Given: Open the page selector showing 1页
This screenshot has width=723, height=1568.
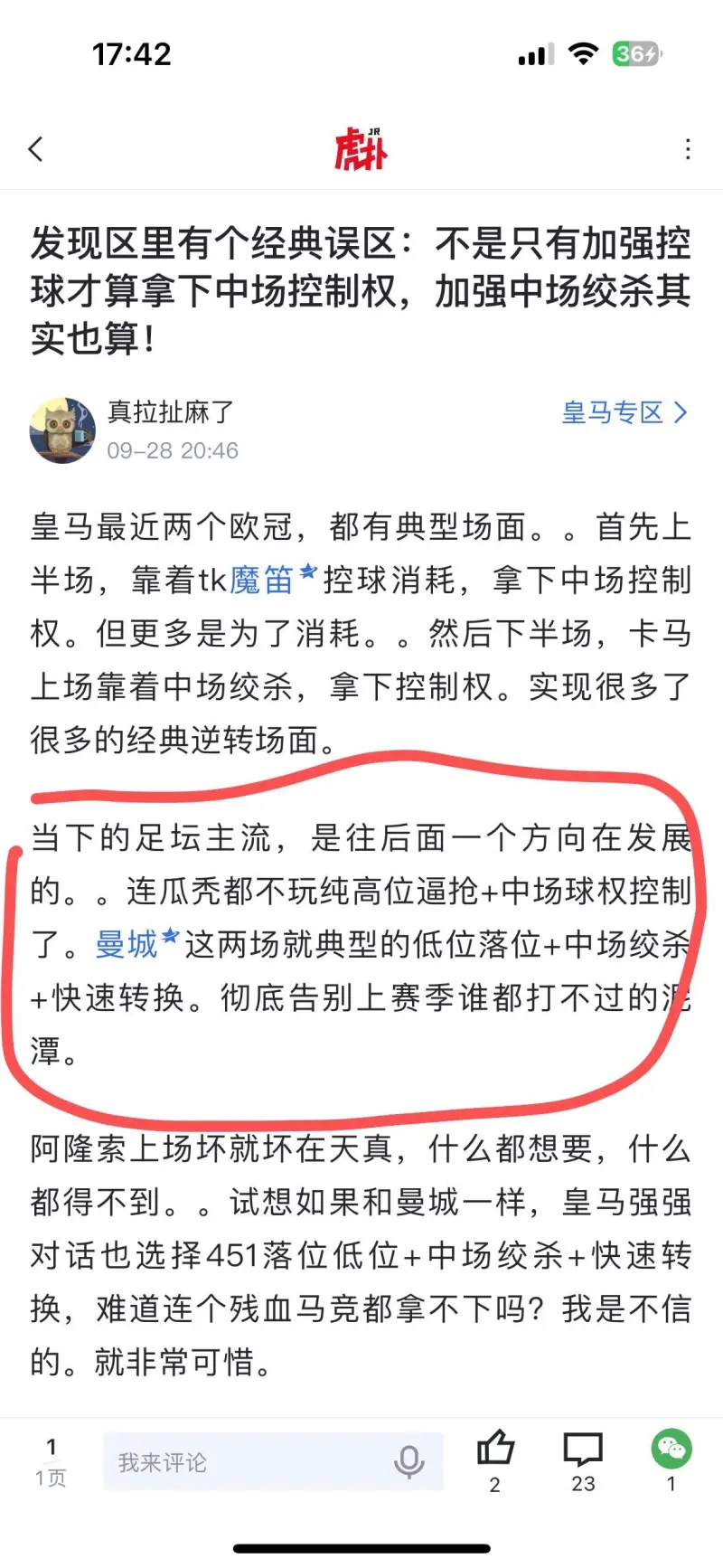Looking at the screenshot, I should coord(52,1462).
